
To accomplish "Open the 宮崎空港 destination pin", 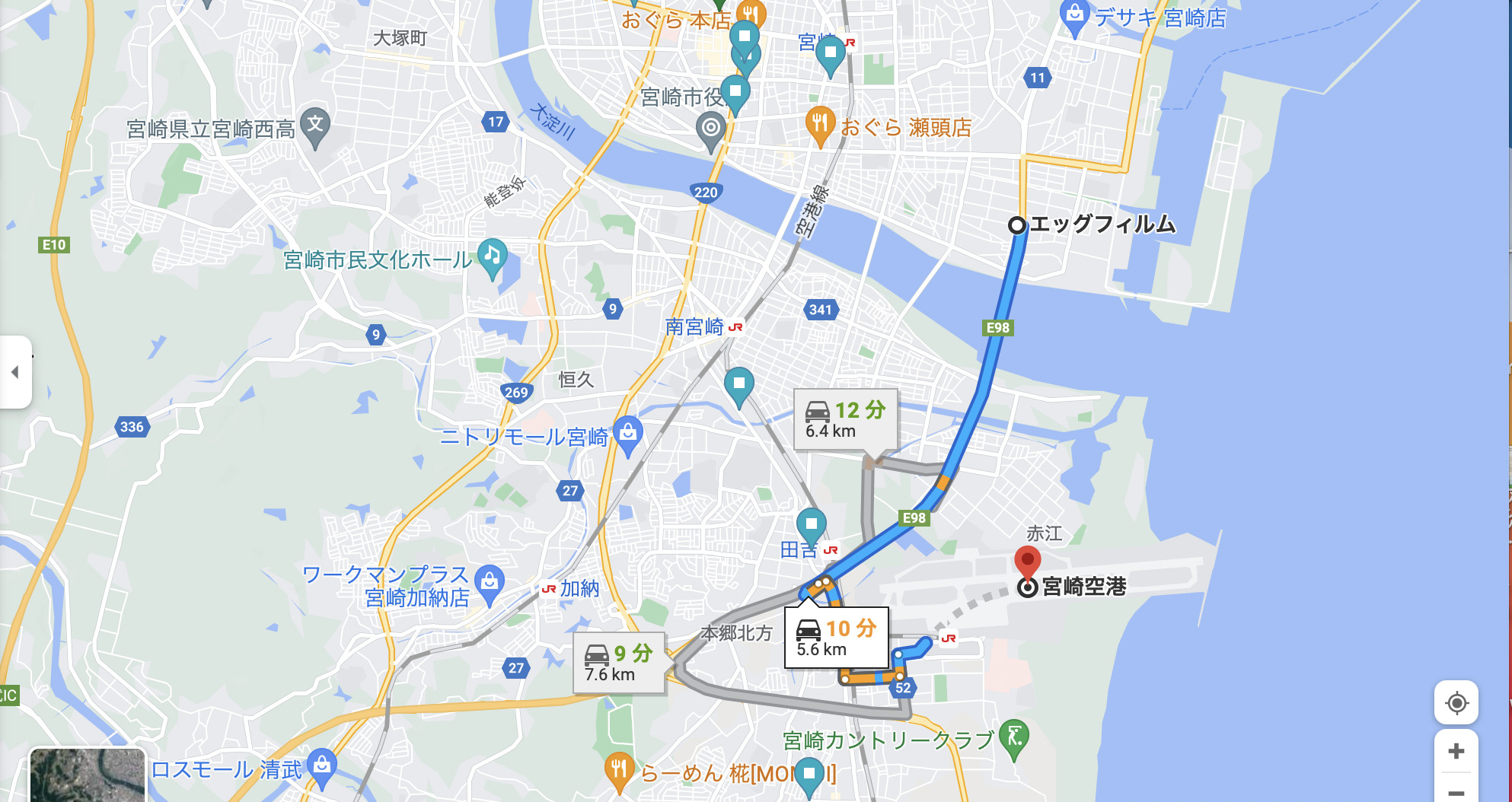I will tap(1028, 564).
